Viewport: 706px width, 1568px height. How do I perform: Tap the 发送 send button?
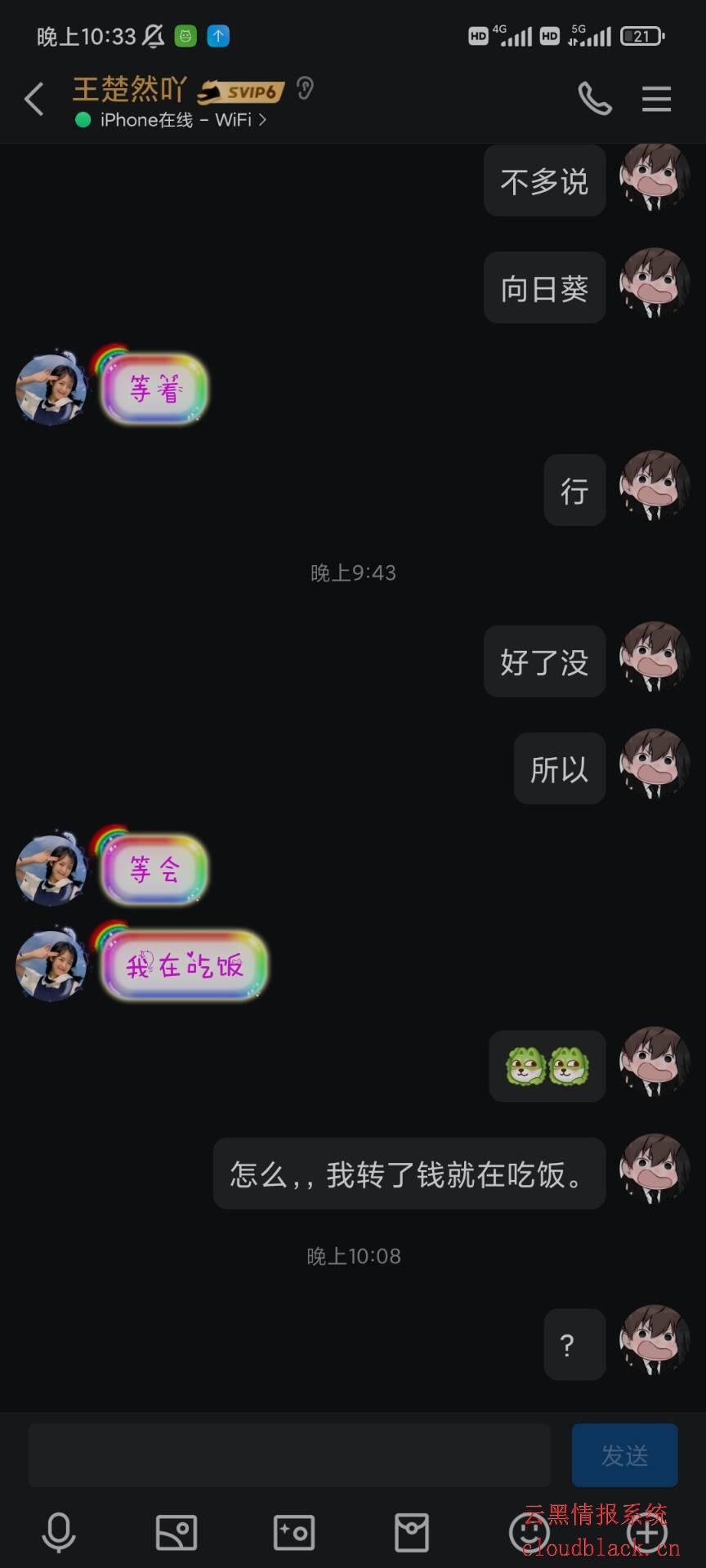[x=624, y=1455]
